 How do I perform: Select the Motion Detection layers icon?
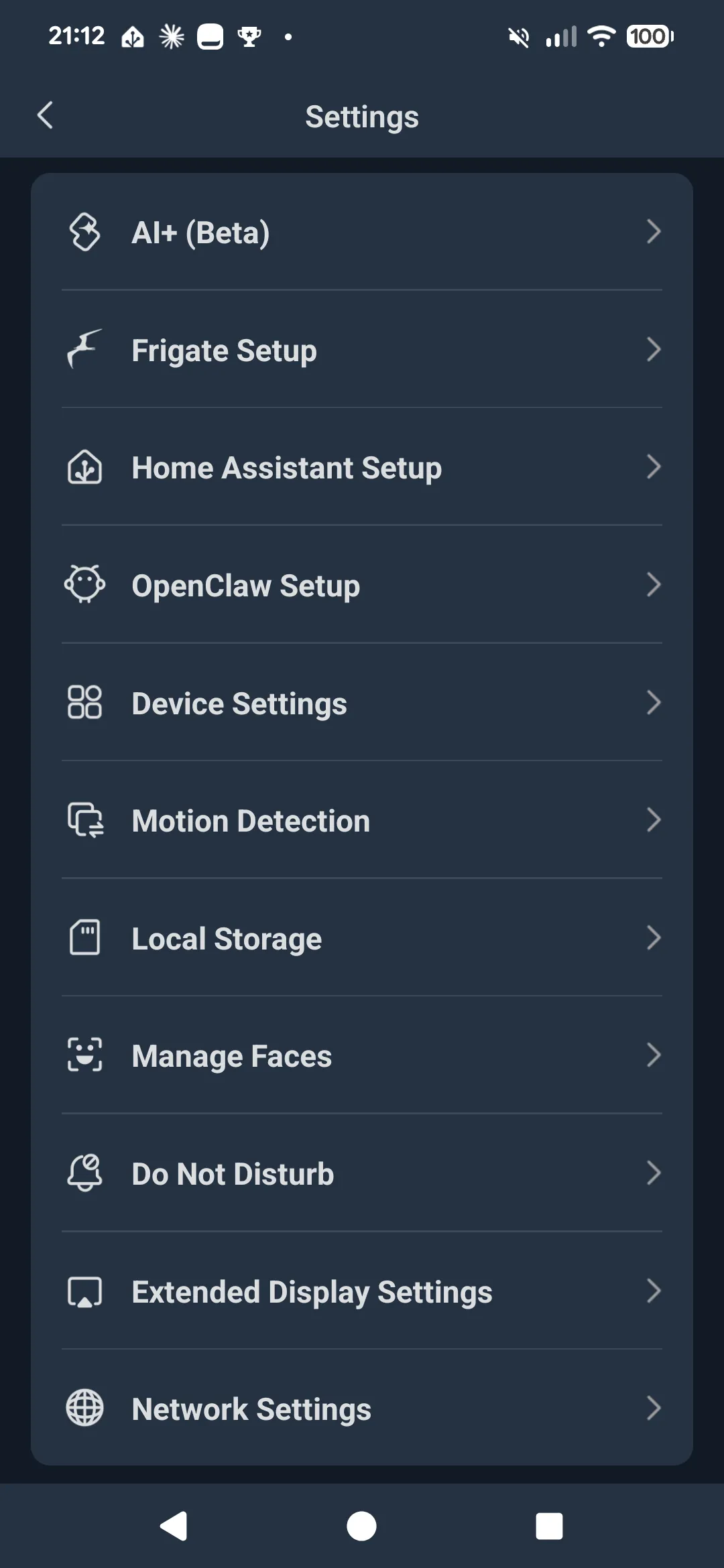(x=85, y=820)
